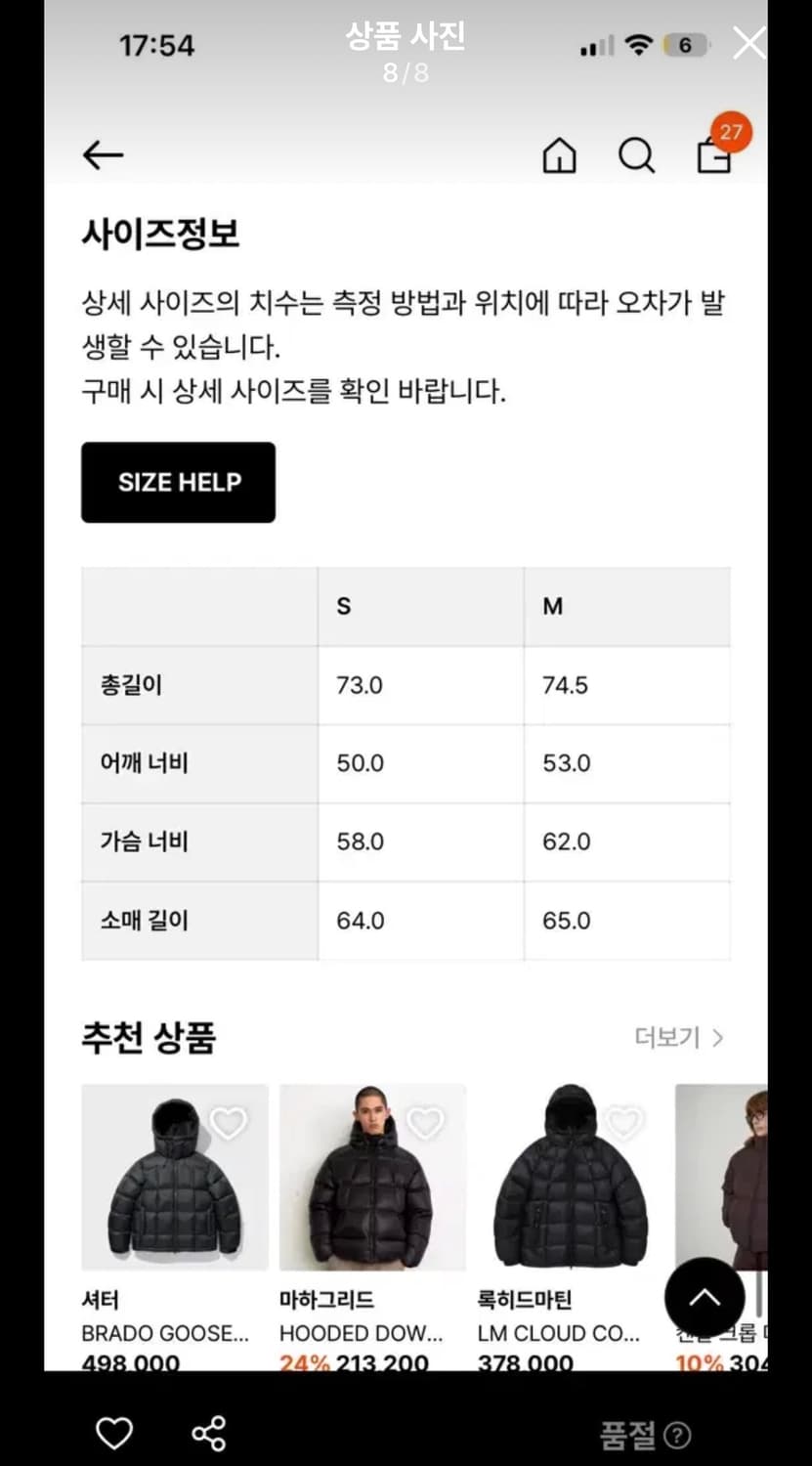This screenshot has height=1466, width=812.
Task: Open the search magnifier icon
Action: [x=636, y=155]
